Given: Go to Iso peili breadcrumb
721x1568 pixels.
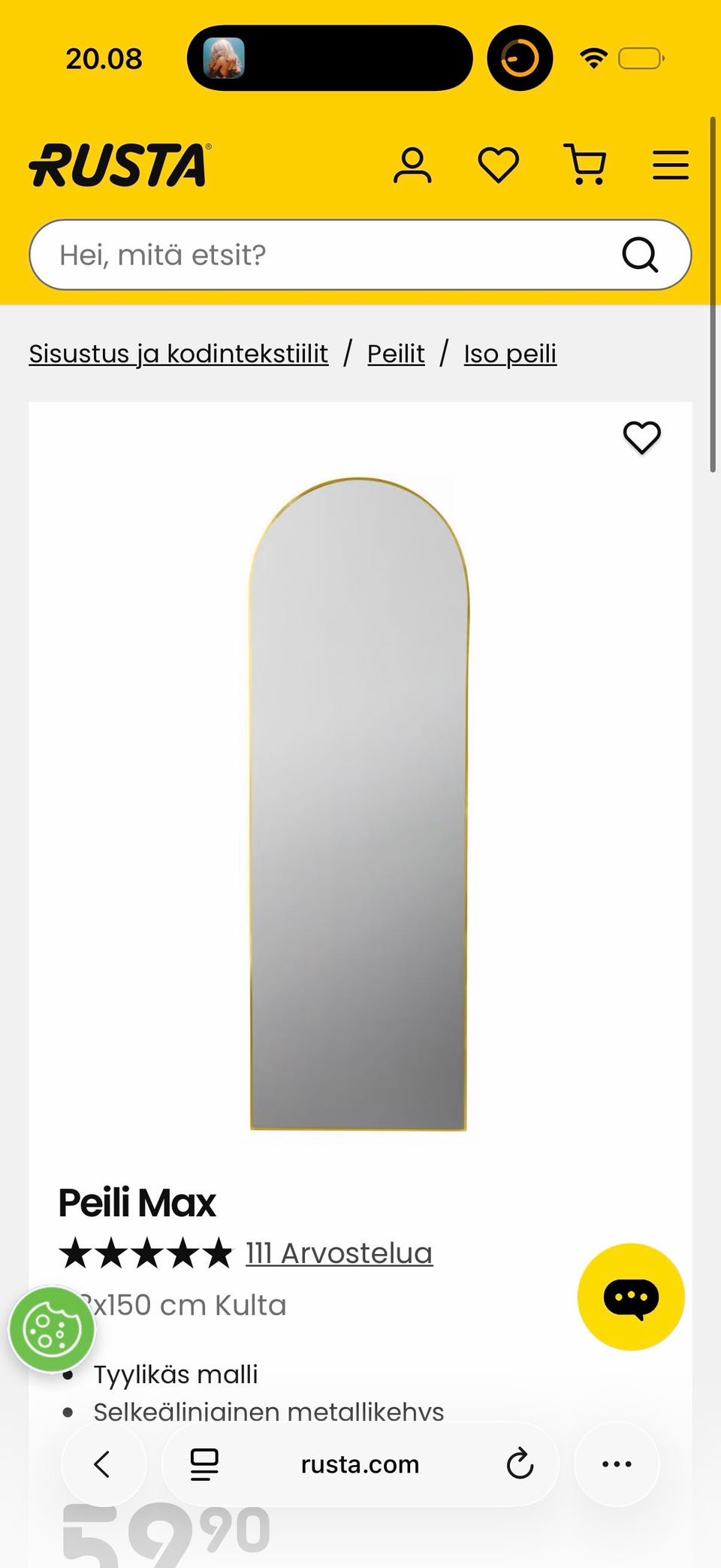Looking at the screenshot, I should pos(510,353).
